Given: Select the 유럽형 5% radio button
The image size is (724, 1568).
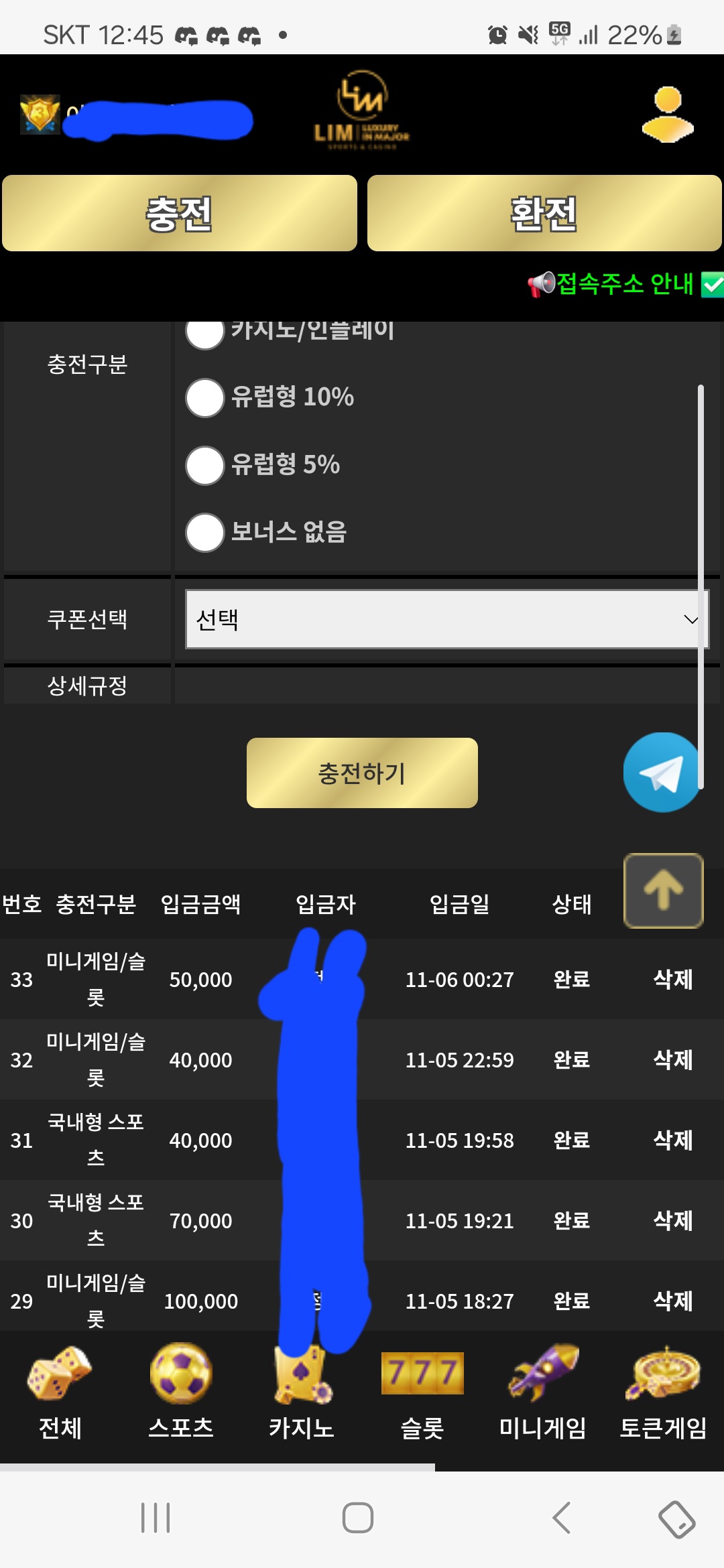Looking at the screenshot, I should pos(204,465).
